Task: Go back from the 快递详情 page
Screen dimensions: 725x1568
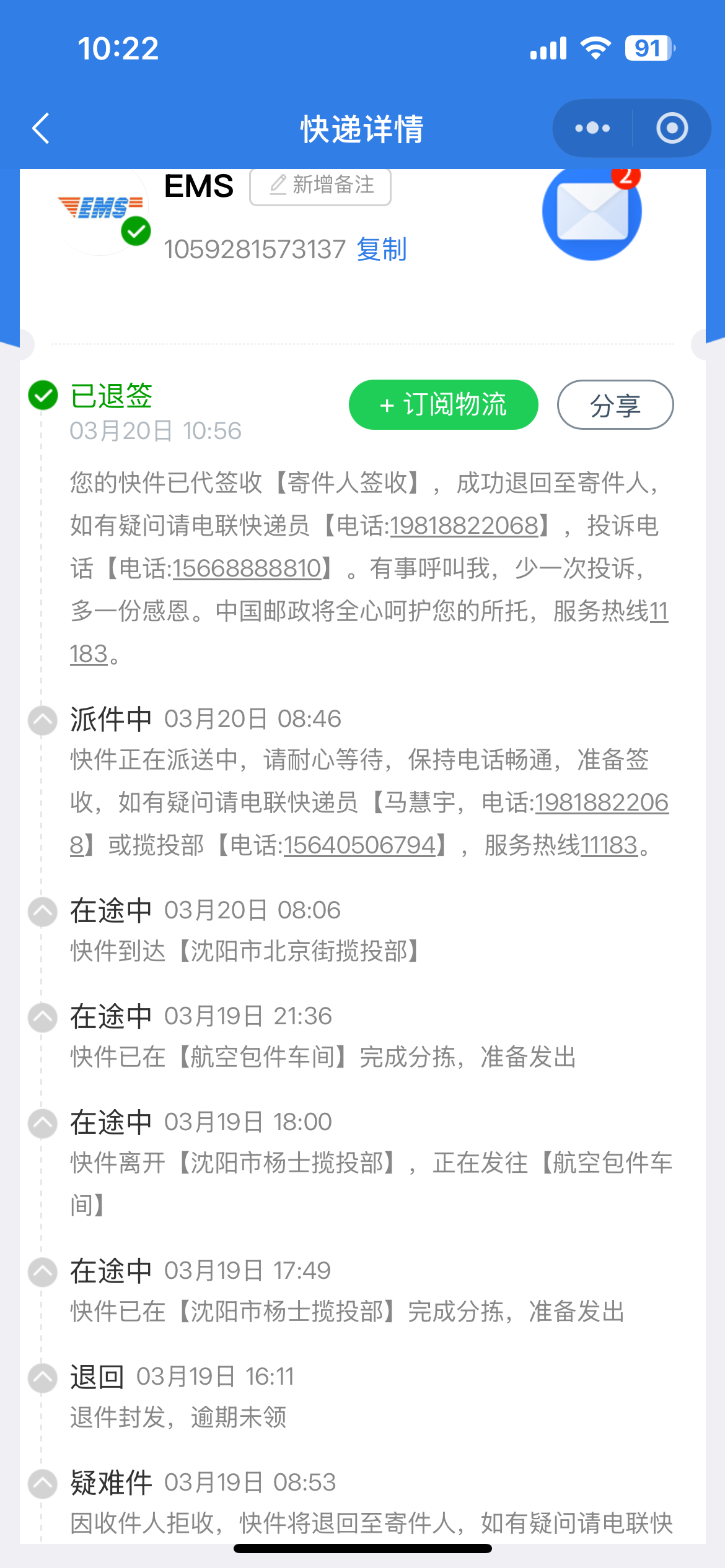Action: [41, 129]
